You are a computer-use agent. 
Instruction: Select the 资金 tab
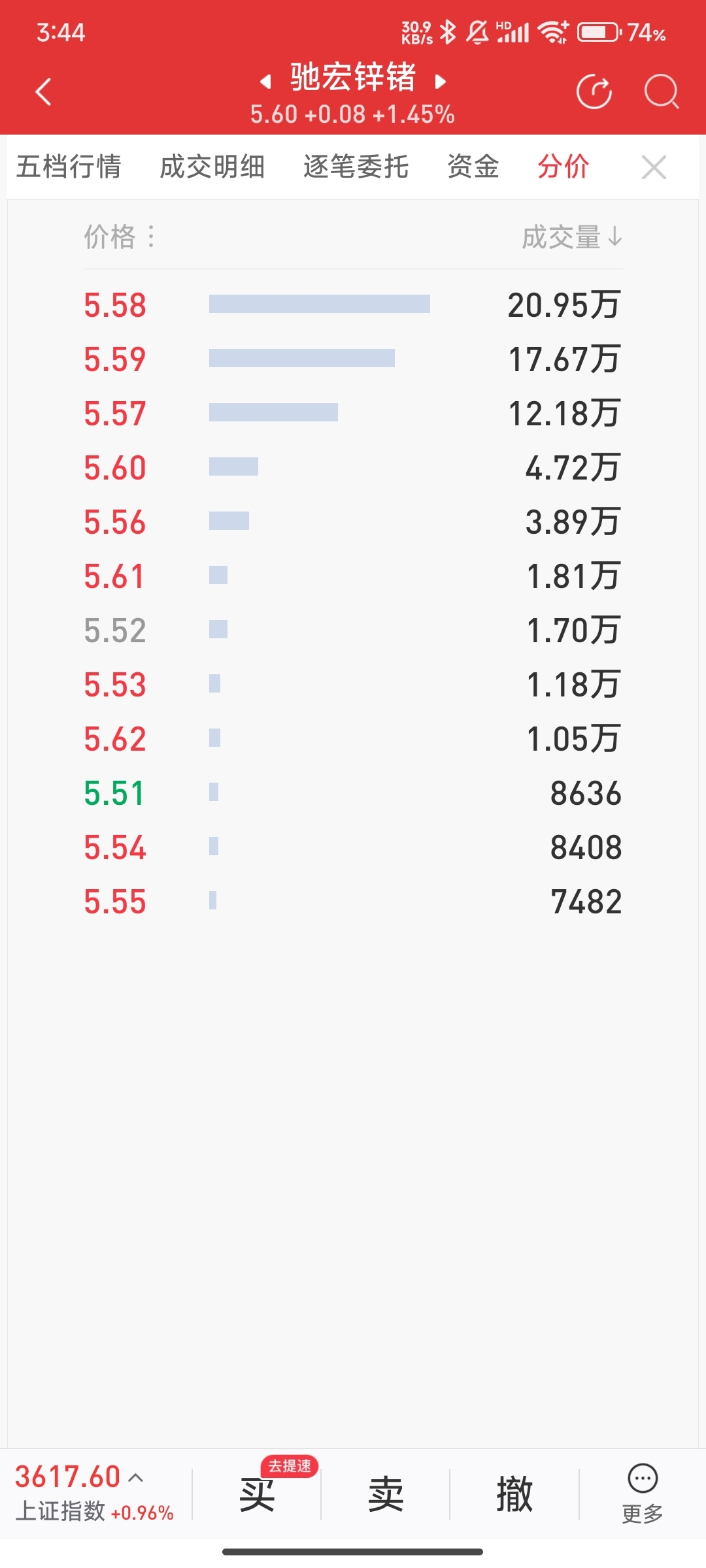pyautogui.click(x=473, y=167)
